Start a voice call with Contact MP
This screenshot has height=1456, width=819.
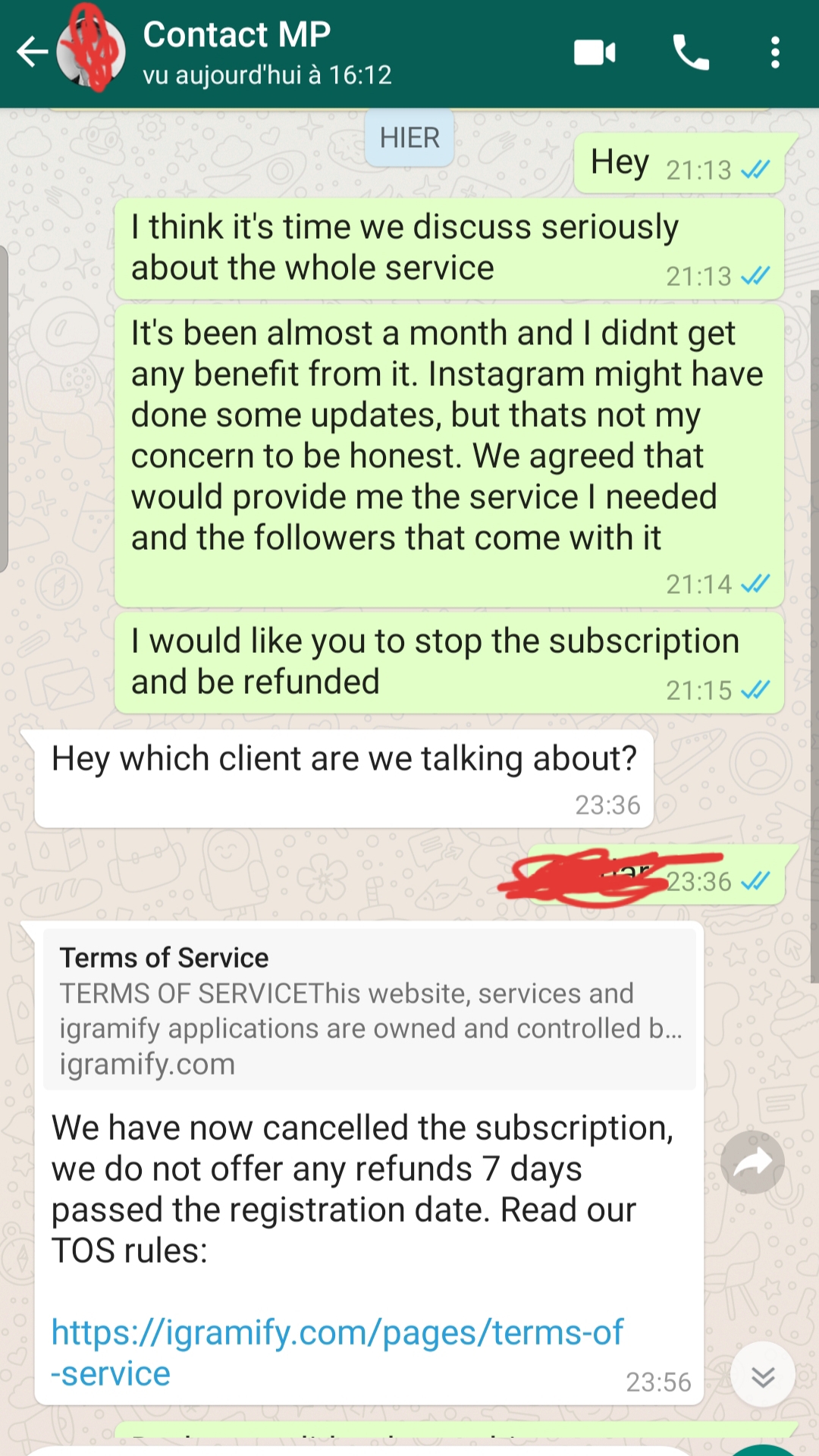click(x=691, y=52)
